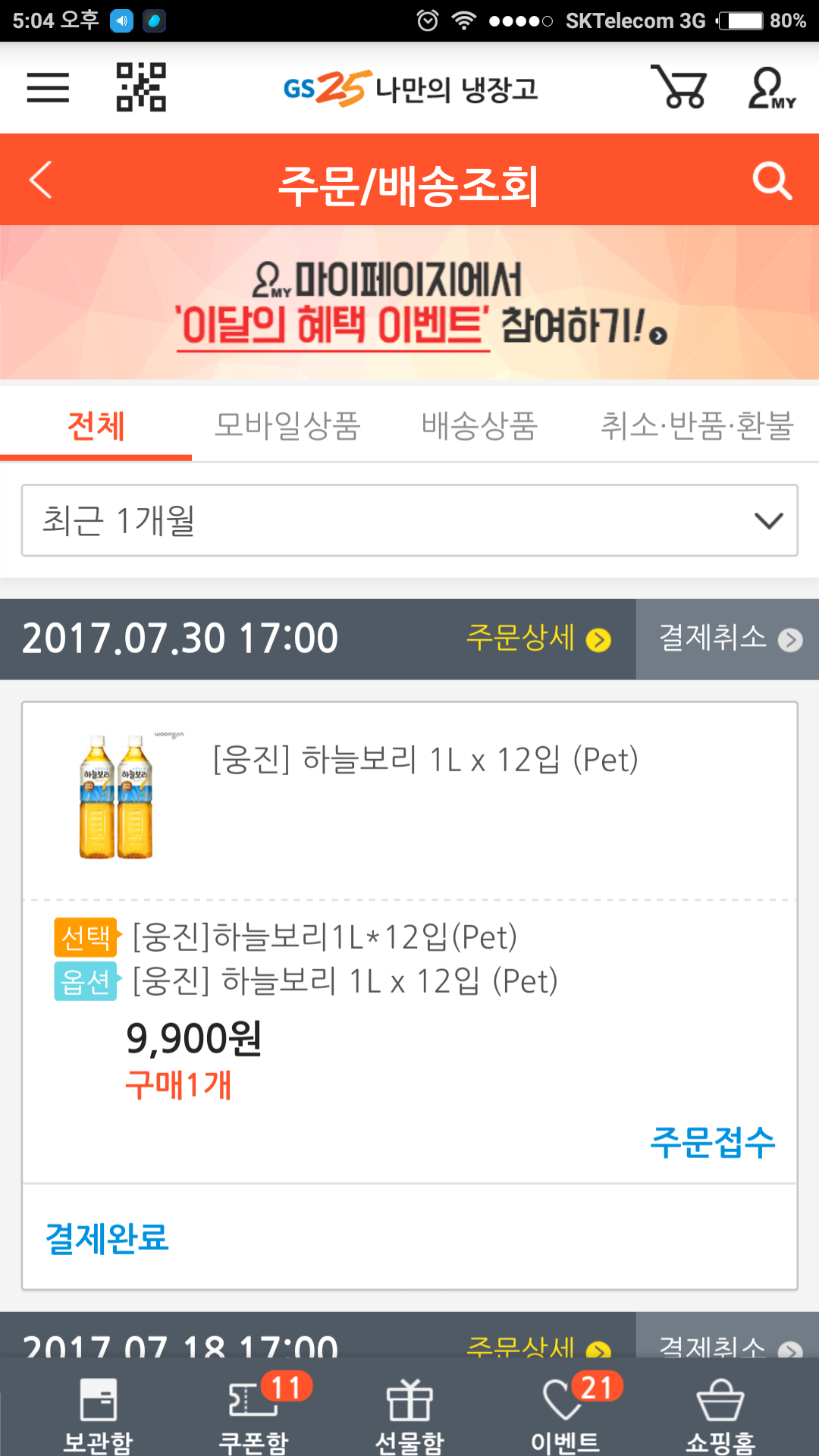Open the 하늘보리 1L x 12입 product
This screenshot has height=1456, width=819.
(425, 760)
